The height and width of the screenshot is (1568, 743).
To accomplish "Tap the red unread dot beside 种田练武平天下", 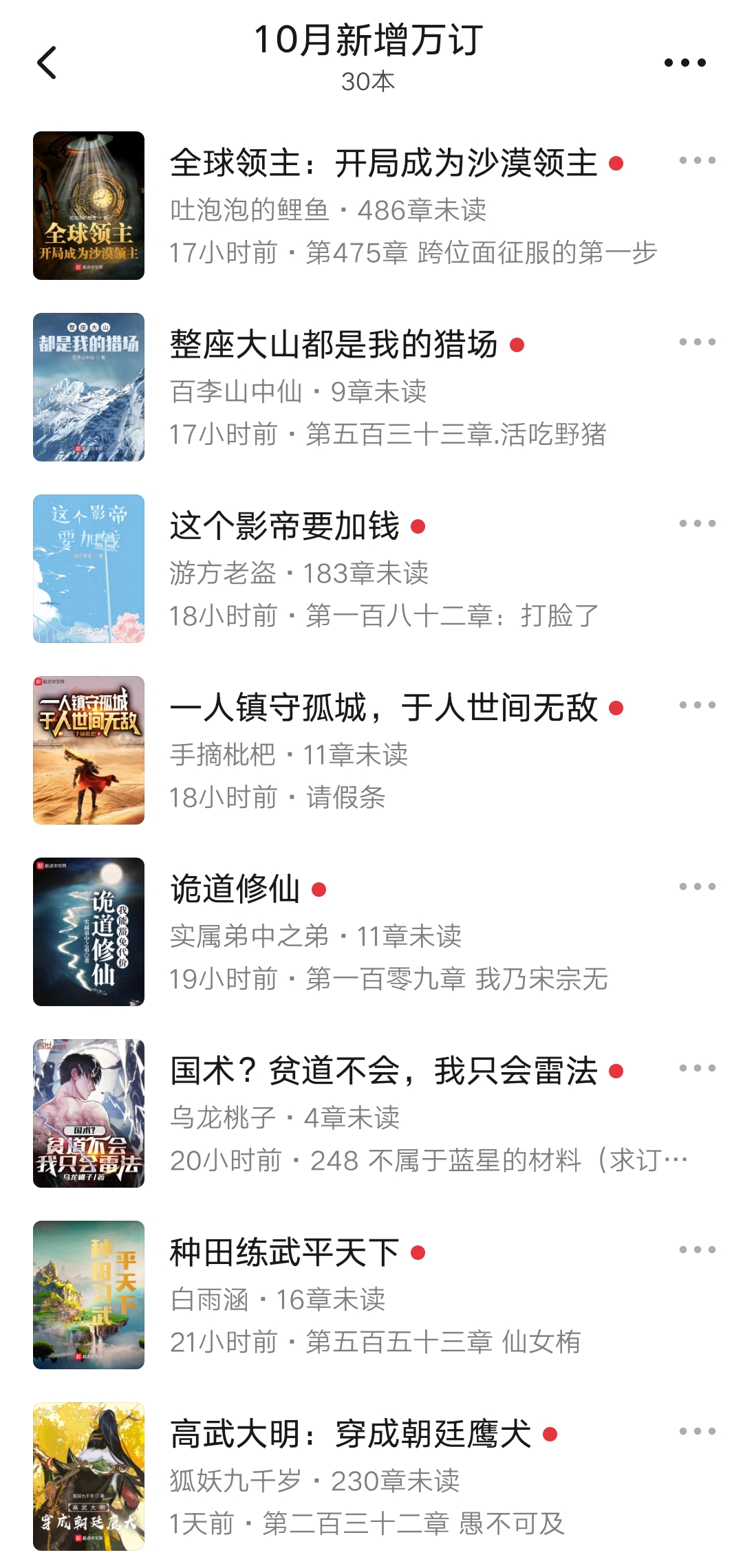I will 416,1252.
